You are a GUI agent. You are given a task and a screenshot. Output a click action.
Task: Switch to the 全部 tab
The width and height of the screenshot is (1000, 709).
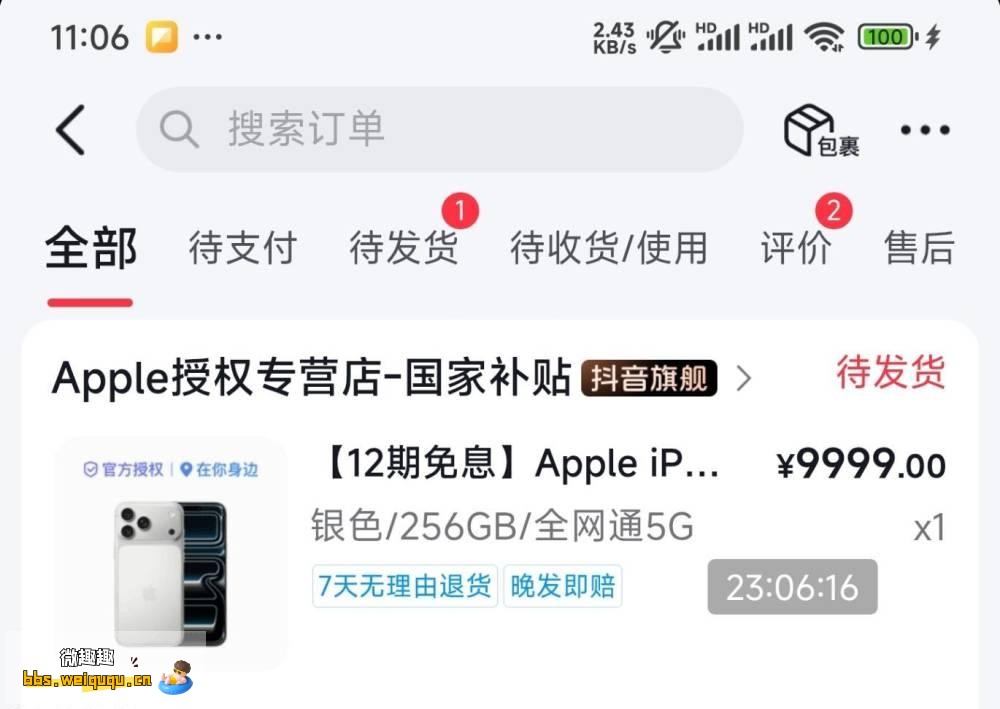(90, 248)
